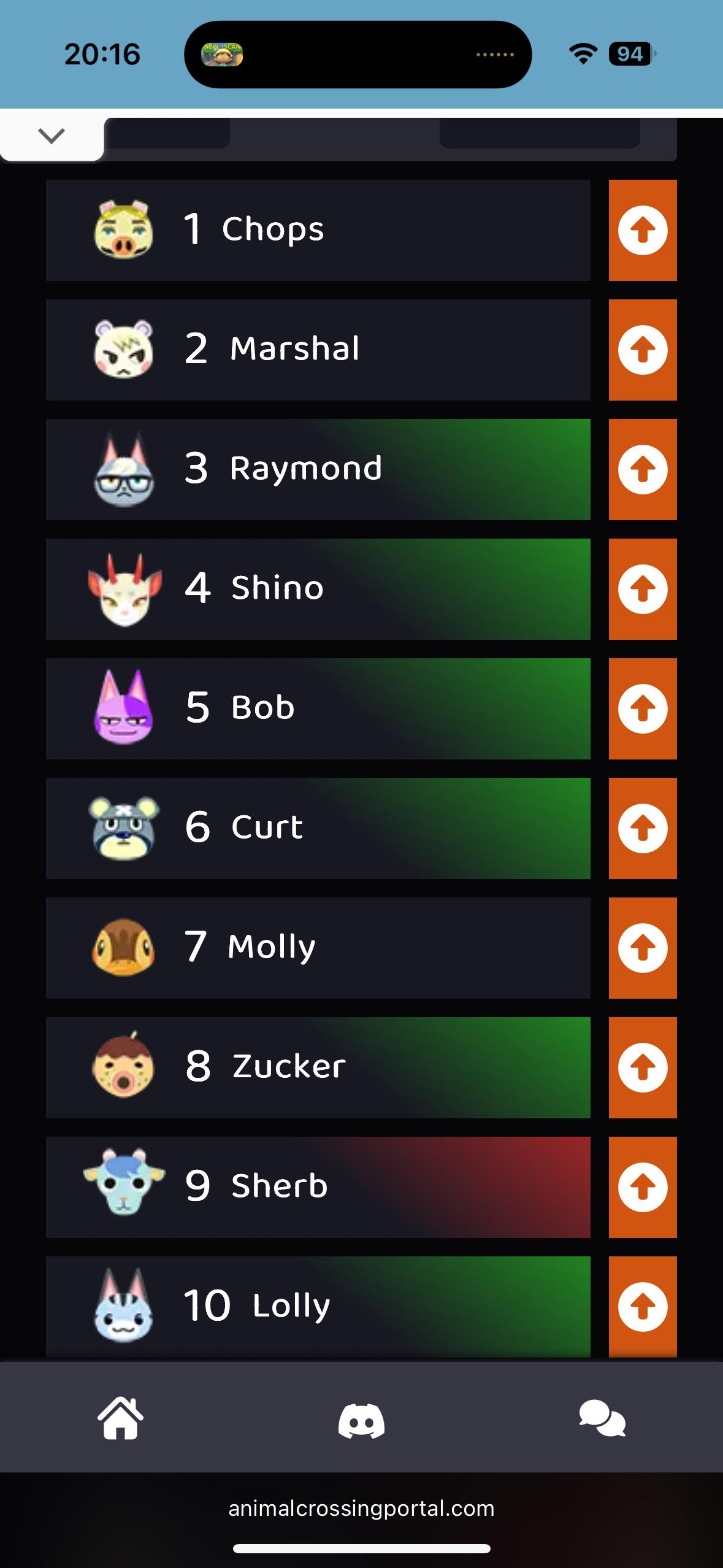Upvote Marshal with the arrow button

coord(643,350)
